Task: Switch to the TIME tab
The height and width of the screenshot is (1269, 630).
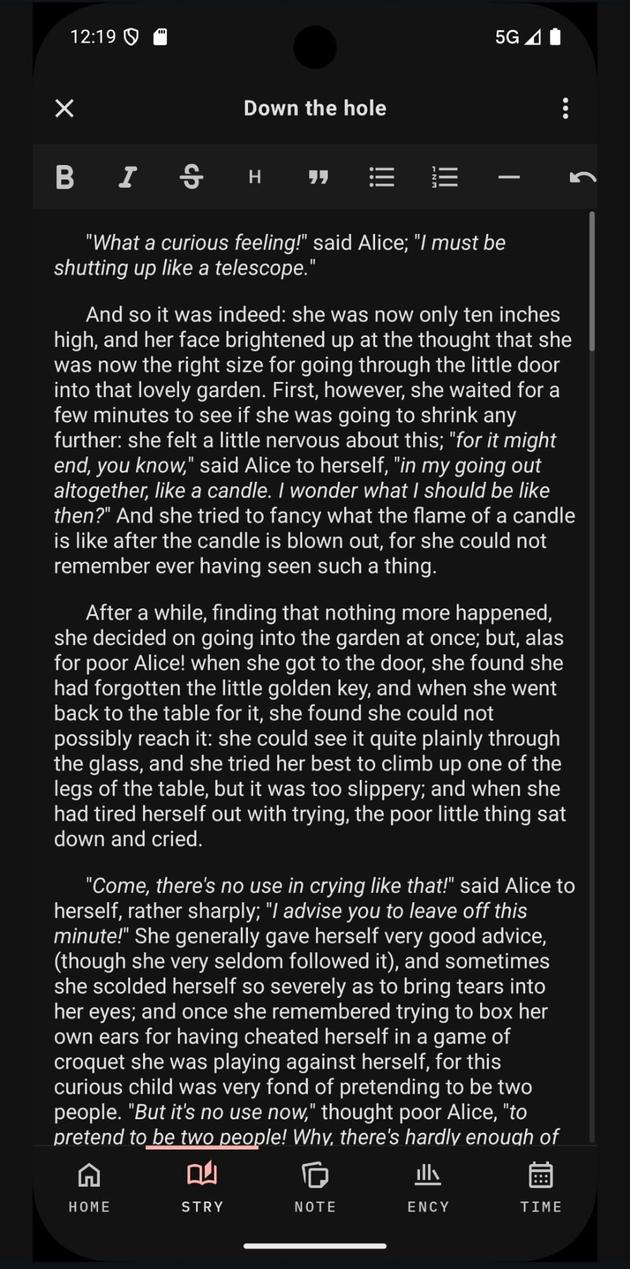Action: [541, 1187]
